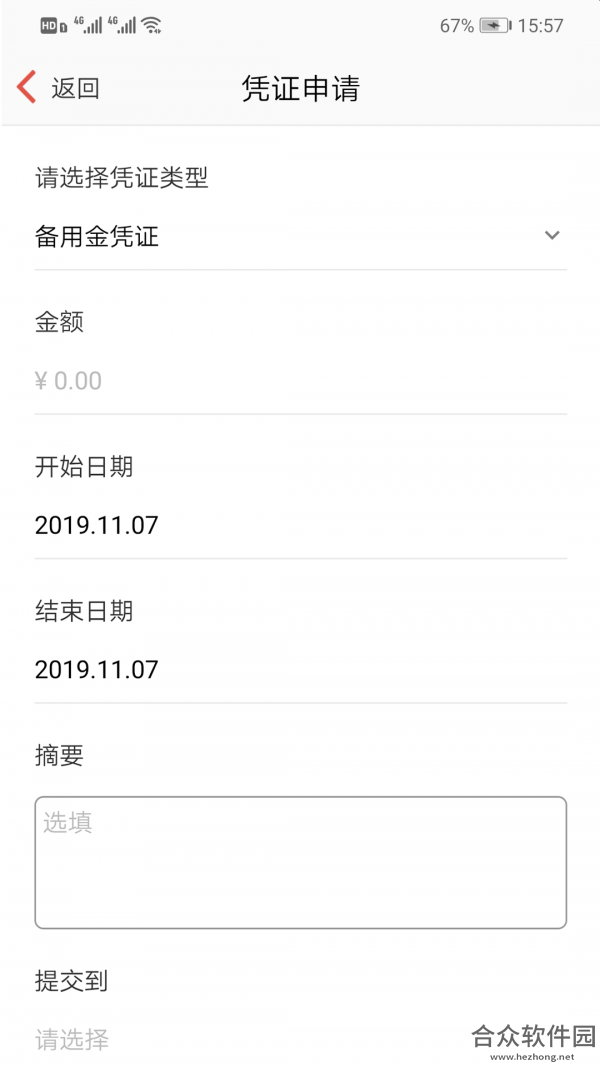This screenshot has height=1067, width=600.
Task: Open the 结束日期 date picker
Action: (x=300, y=670)
